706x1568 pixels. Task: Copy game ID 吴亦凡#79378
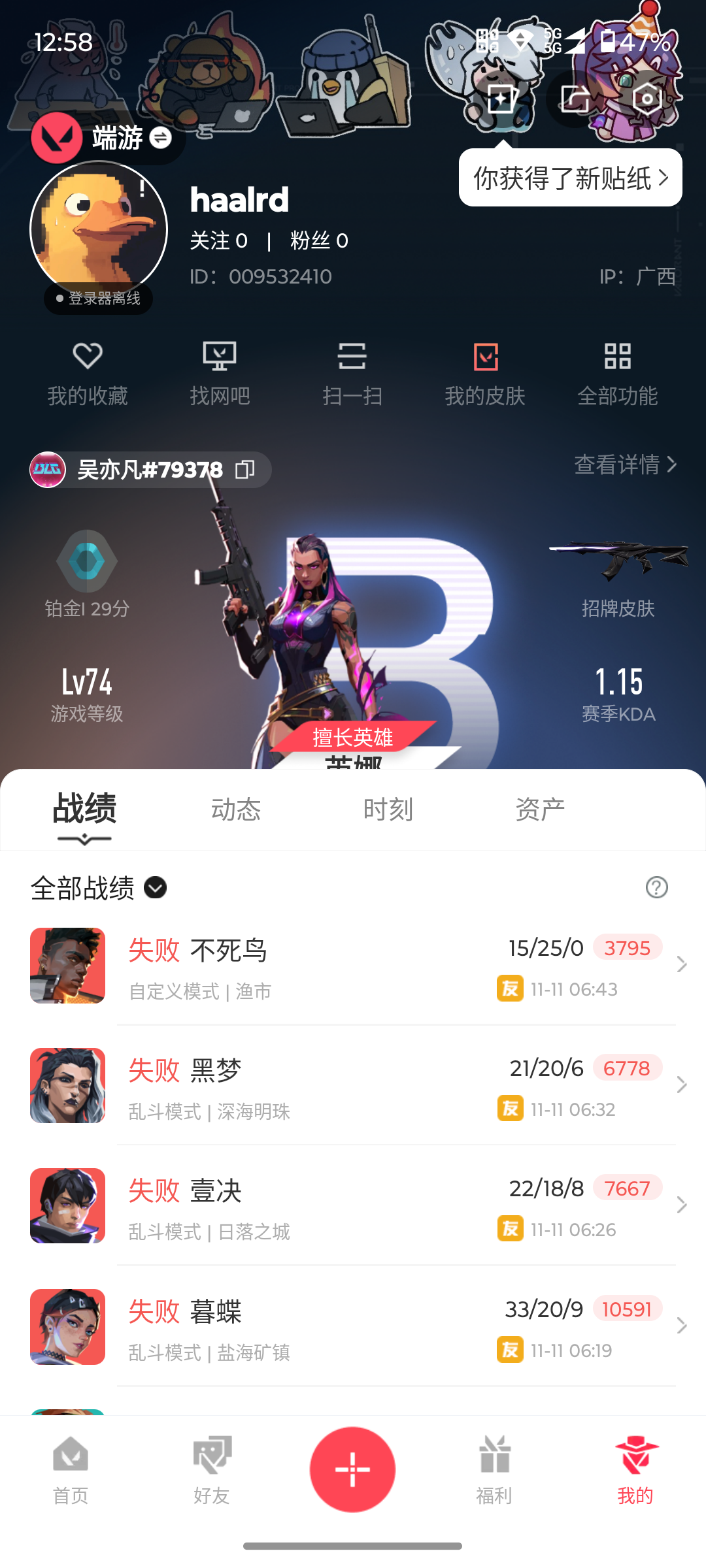click(245, 469)
